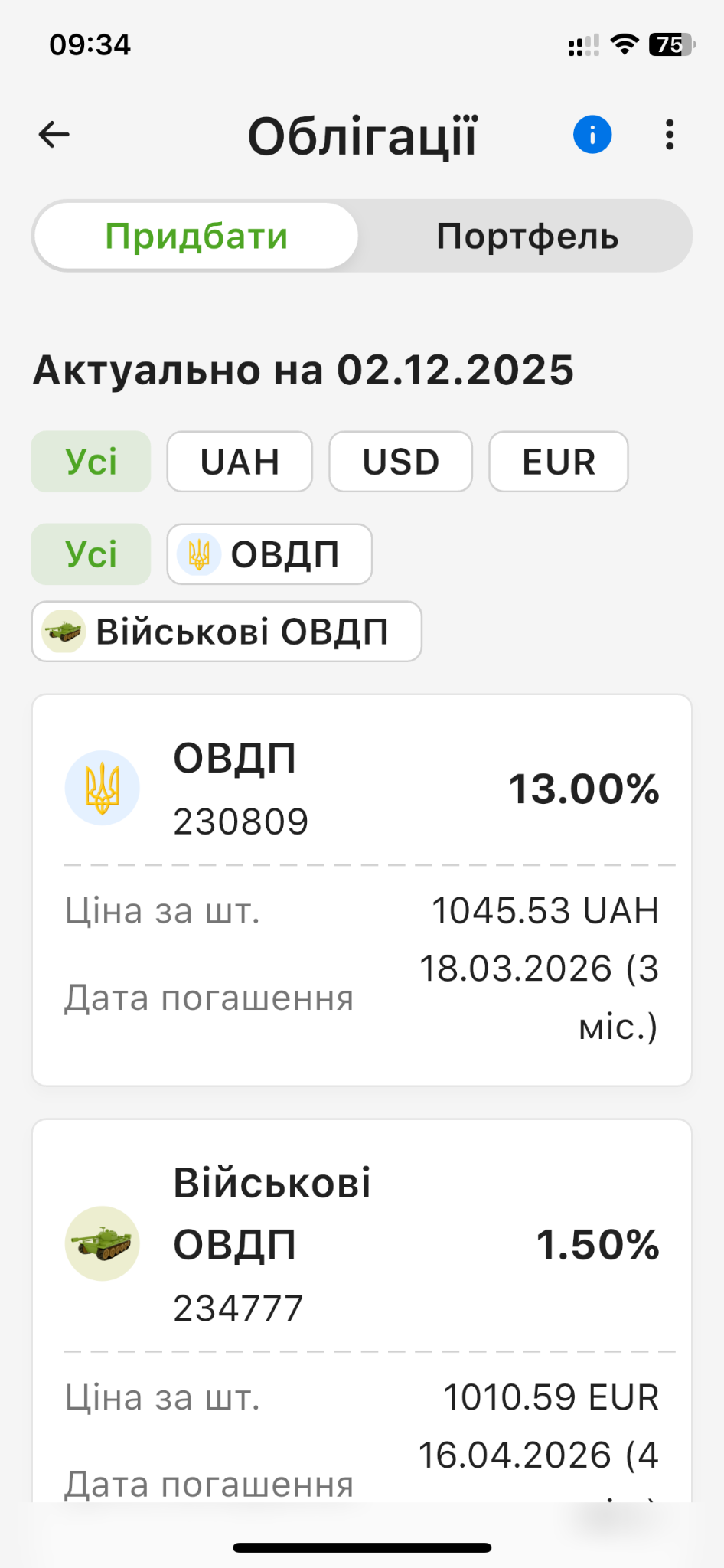
Task: Select the Придбати tab
Action: pyautogui.click(x=196, y=236)
